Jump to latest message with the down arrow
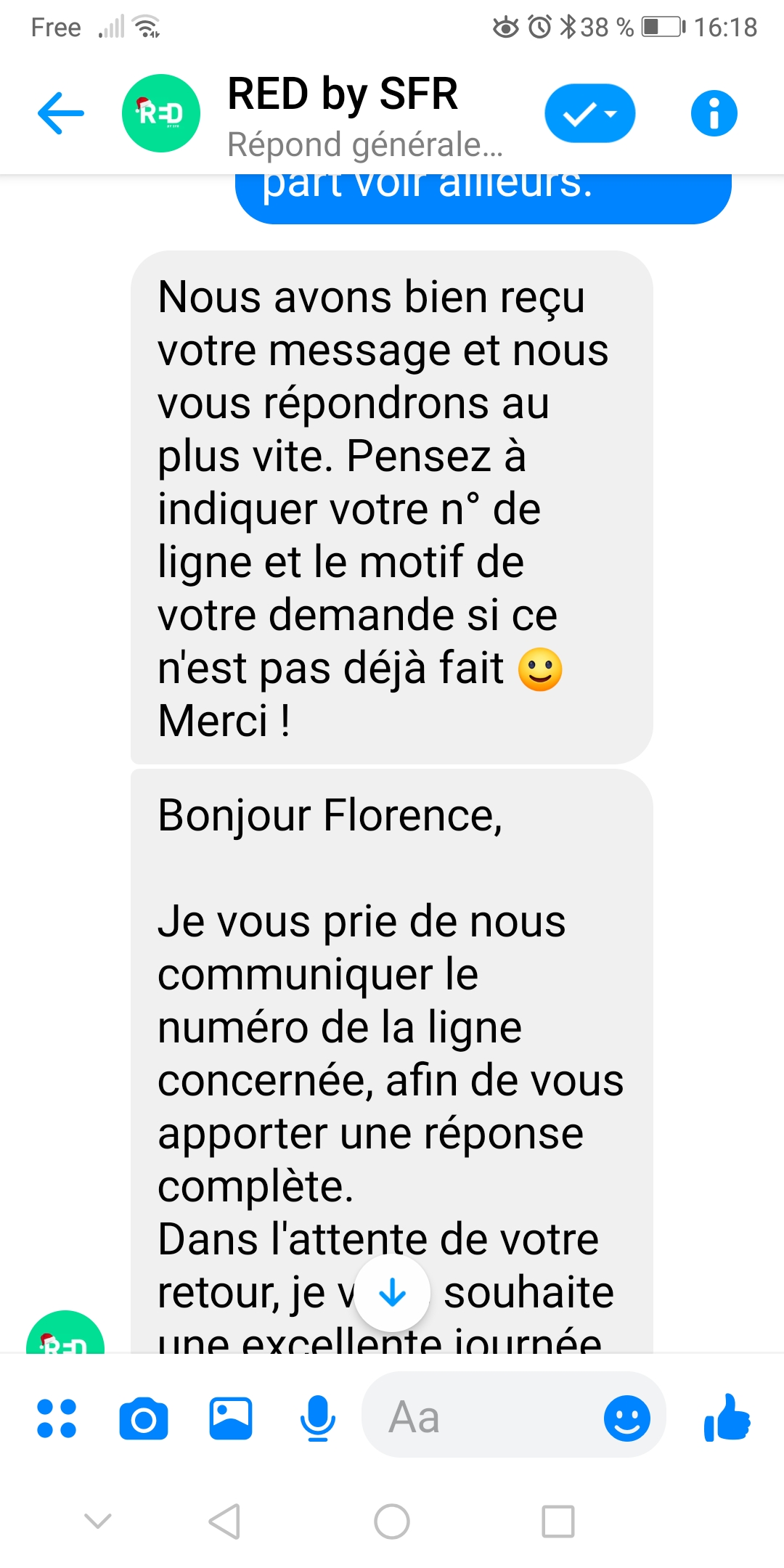The width and height of the screenshot is (784, 1568). [x=392, y=1293]
